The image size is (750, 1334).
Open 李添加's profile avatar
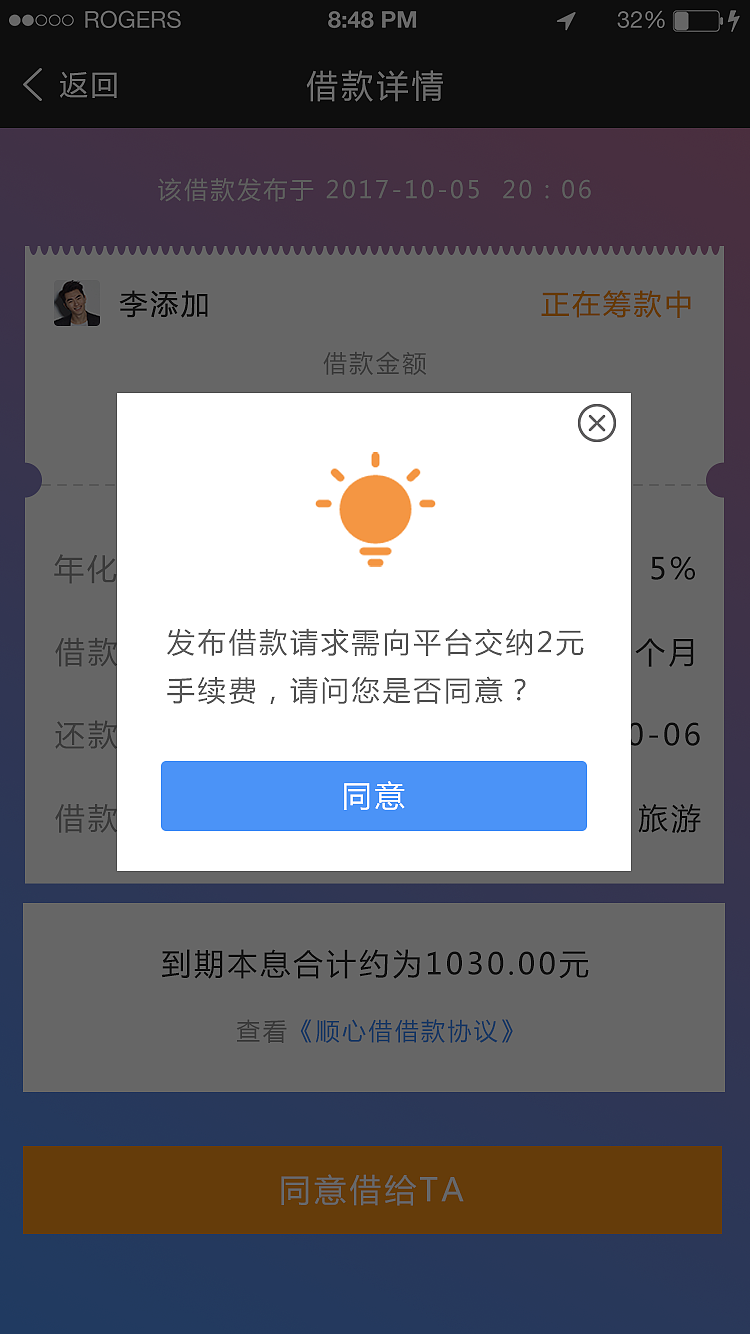(77, 304)
